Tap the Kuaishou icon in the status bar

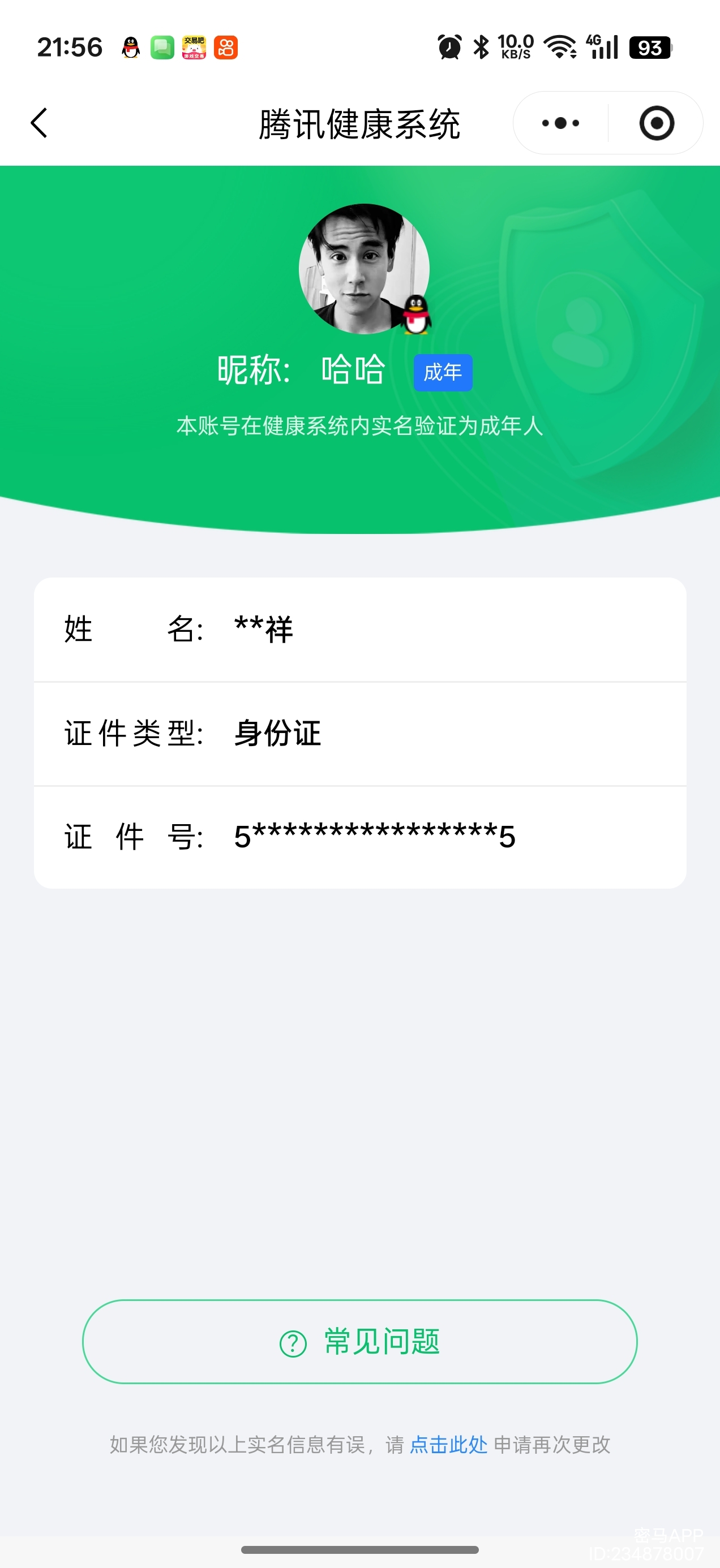(225, 48)
